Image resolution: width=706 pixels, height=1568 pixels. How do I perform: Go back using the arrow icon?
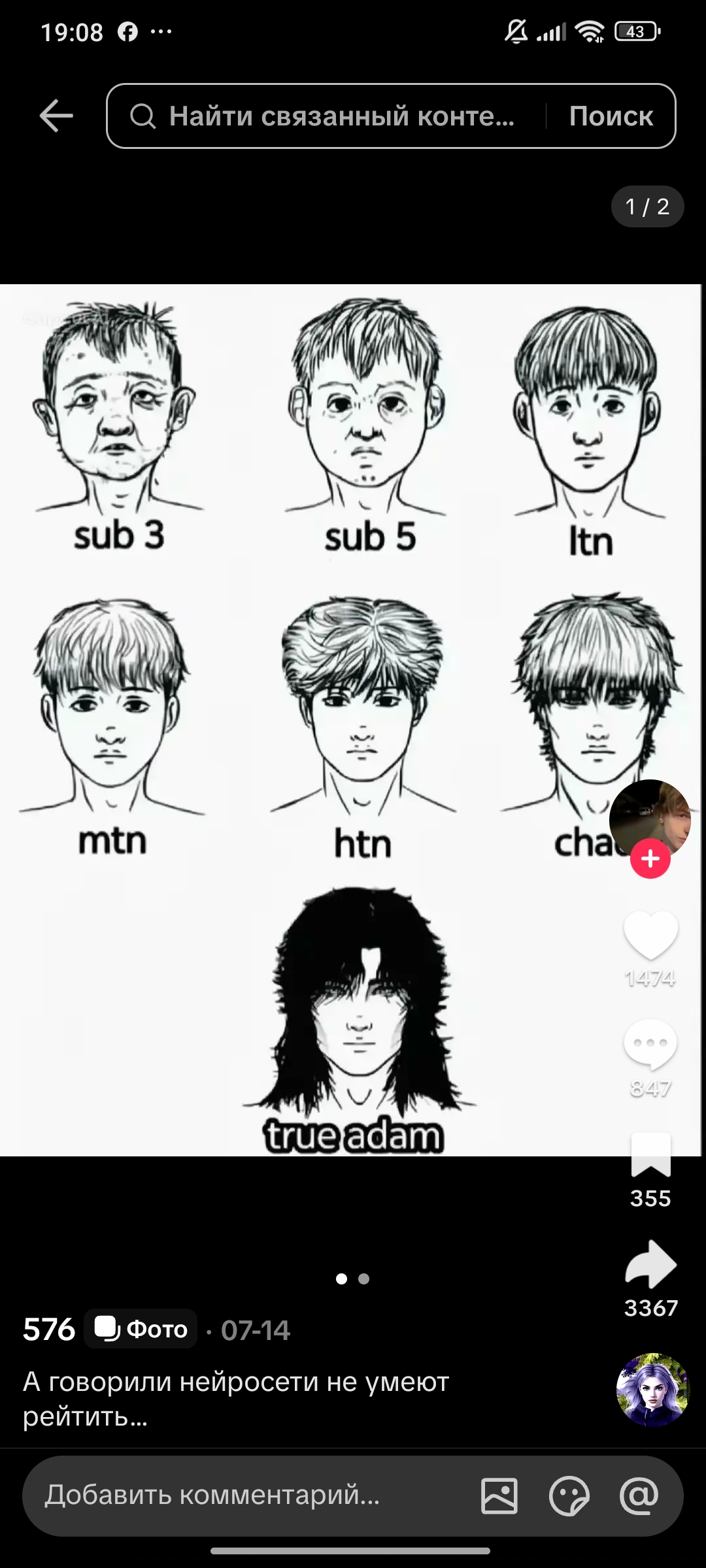click(x=56, y=116)
